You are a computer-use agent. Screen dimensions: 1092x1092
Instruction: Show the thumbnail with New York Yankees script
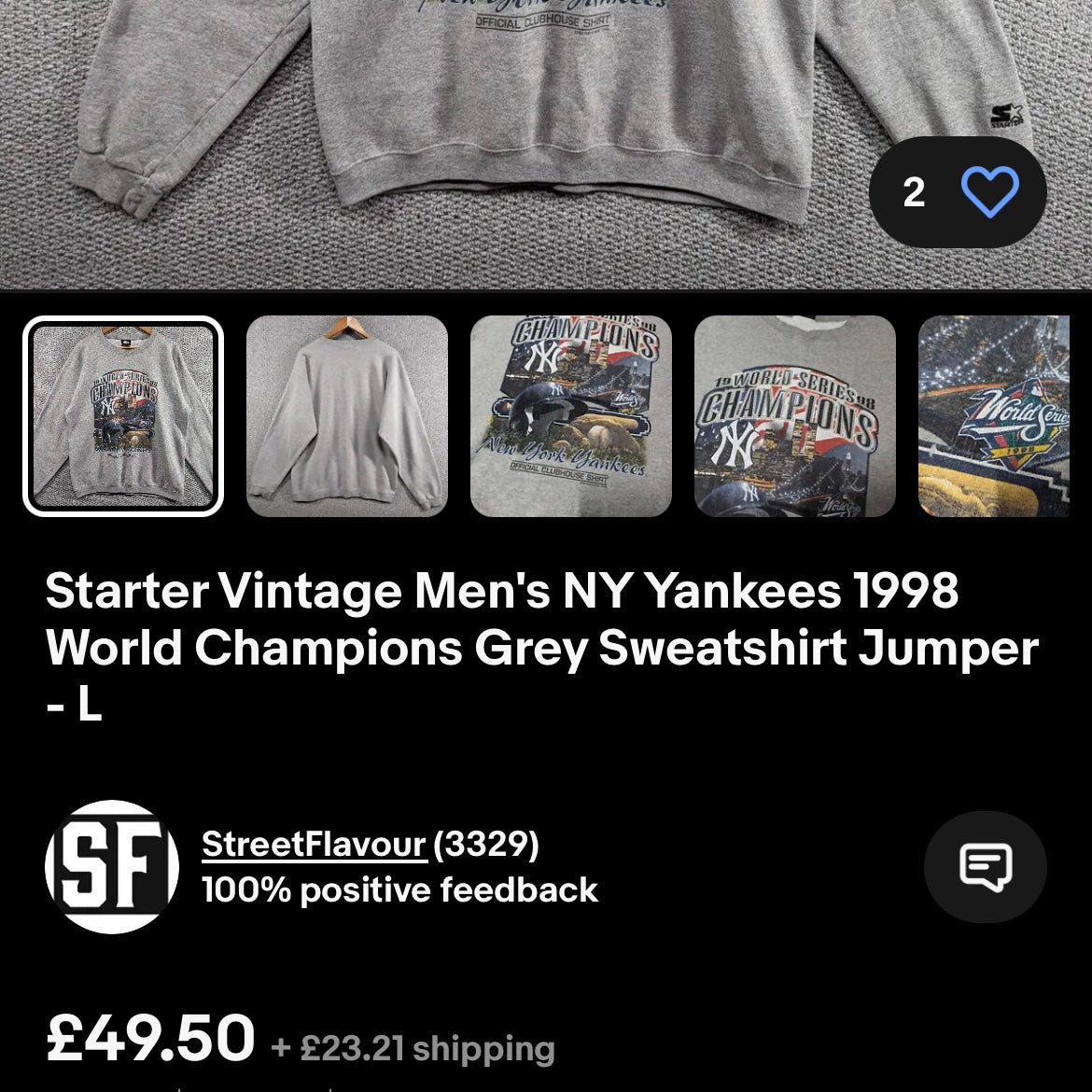[x=571, y=416]
